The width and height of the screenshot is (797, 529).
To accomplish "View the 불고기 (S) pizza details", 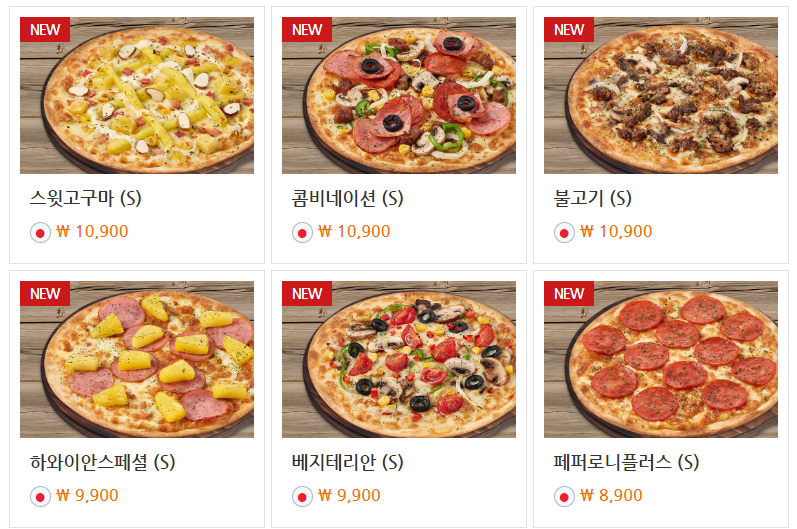I will pos(661,96).
